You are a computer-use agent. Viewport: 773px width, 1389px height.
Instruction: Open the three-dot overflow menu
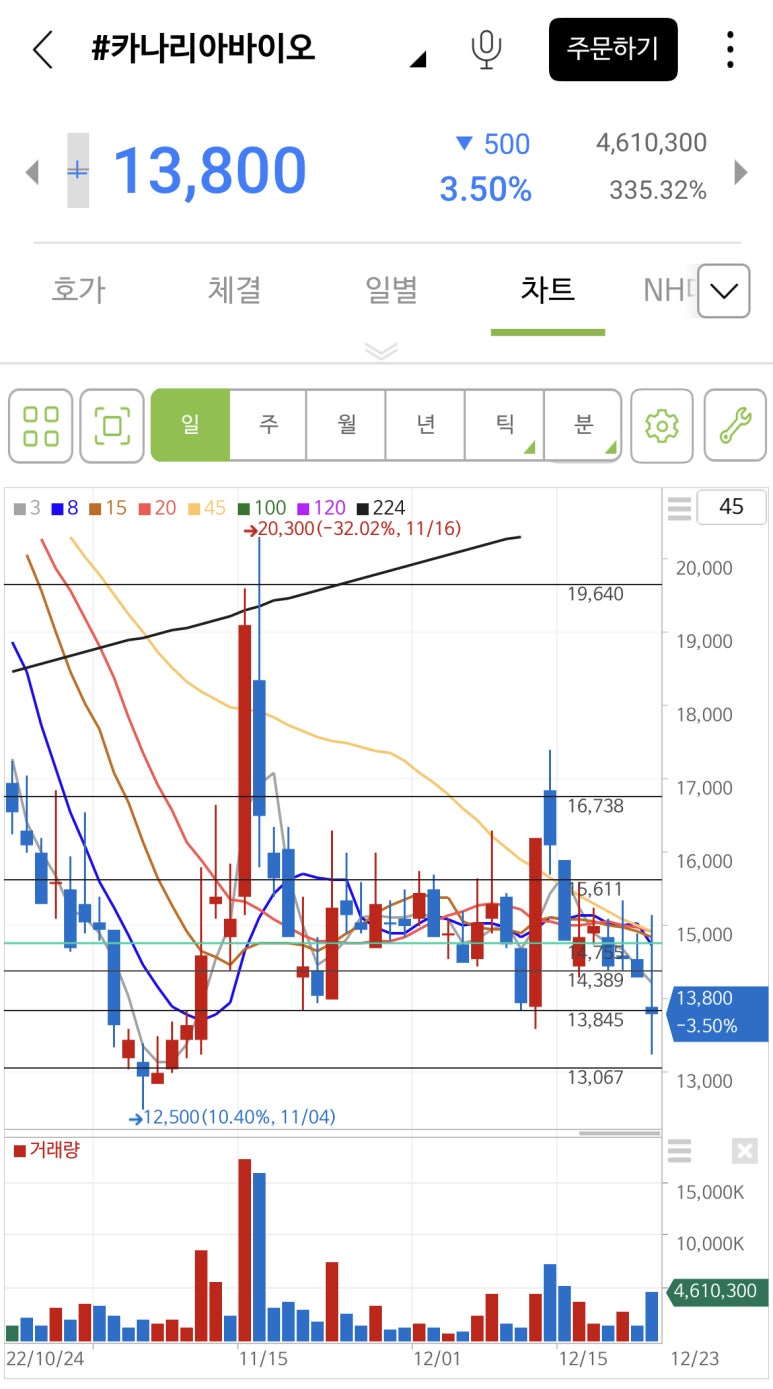731,49
